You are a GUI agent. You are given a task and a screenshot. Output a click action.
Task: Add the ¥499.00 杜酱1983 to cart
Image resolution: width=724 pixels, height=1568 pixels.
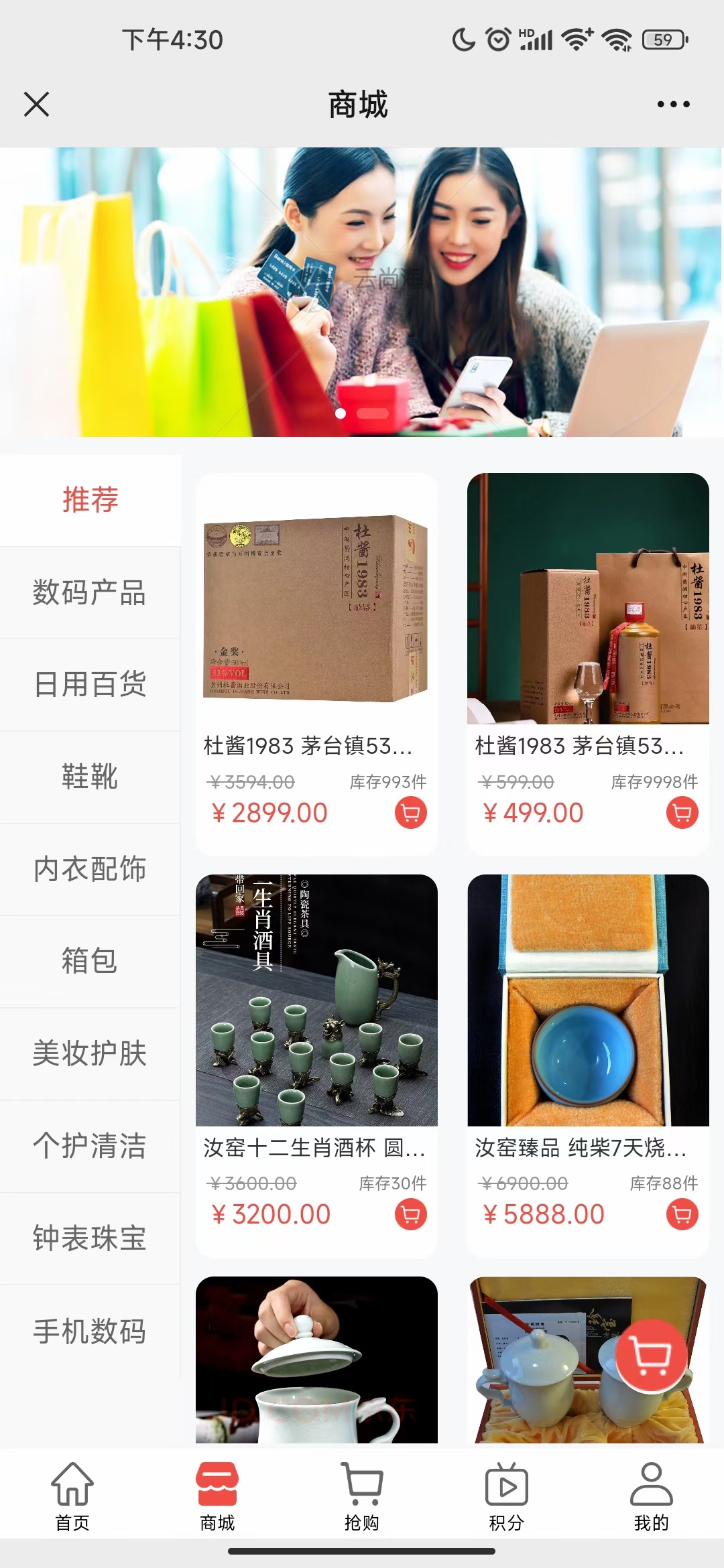pyautogui.click(x=682, y=813)
